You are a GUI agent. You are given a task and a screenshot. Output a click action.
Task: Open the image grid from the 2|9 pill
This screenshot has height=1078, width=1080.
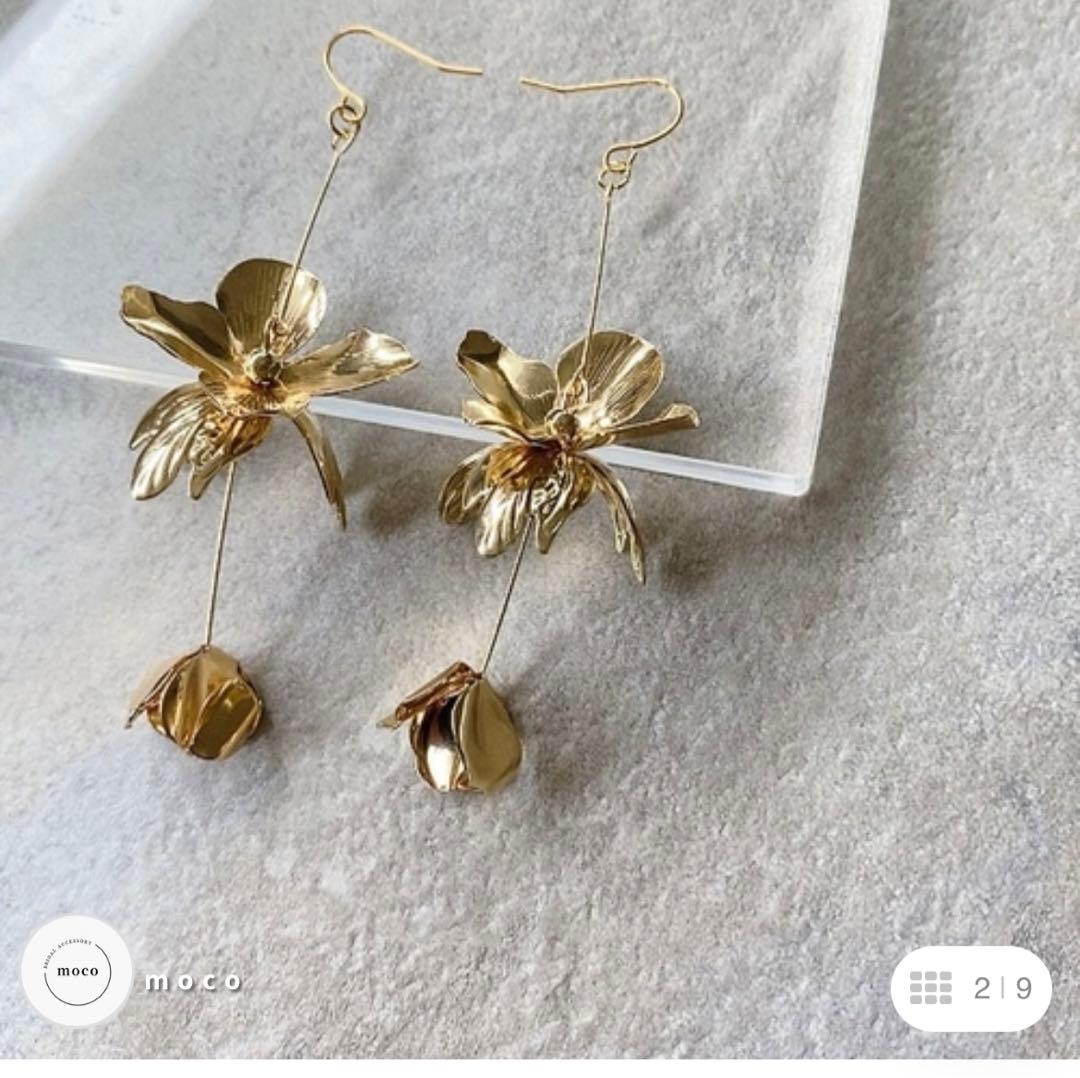click(931, 988)
